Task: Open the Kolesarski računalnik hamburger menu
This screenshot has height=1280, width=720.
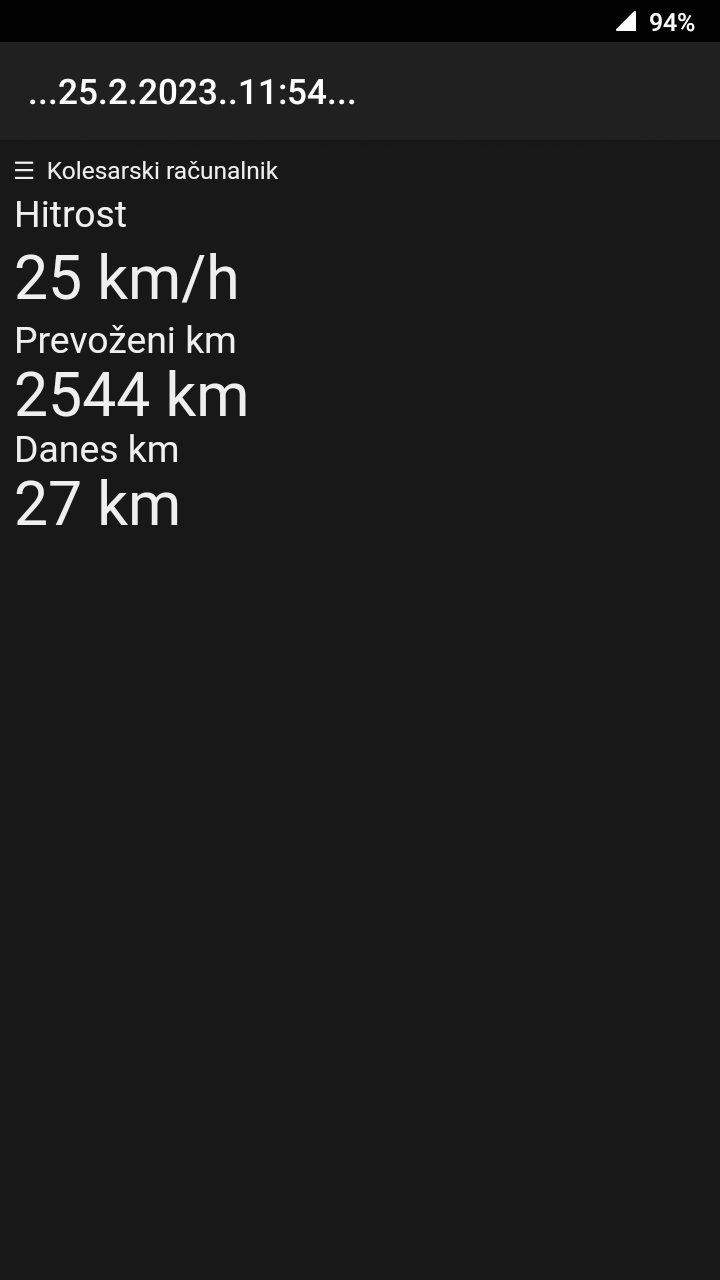Action: pos(24,171)
